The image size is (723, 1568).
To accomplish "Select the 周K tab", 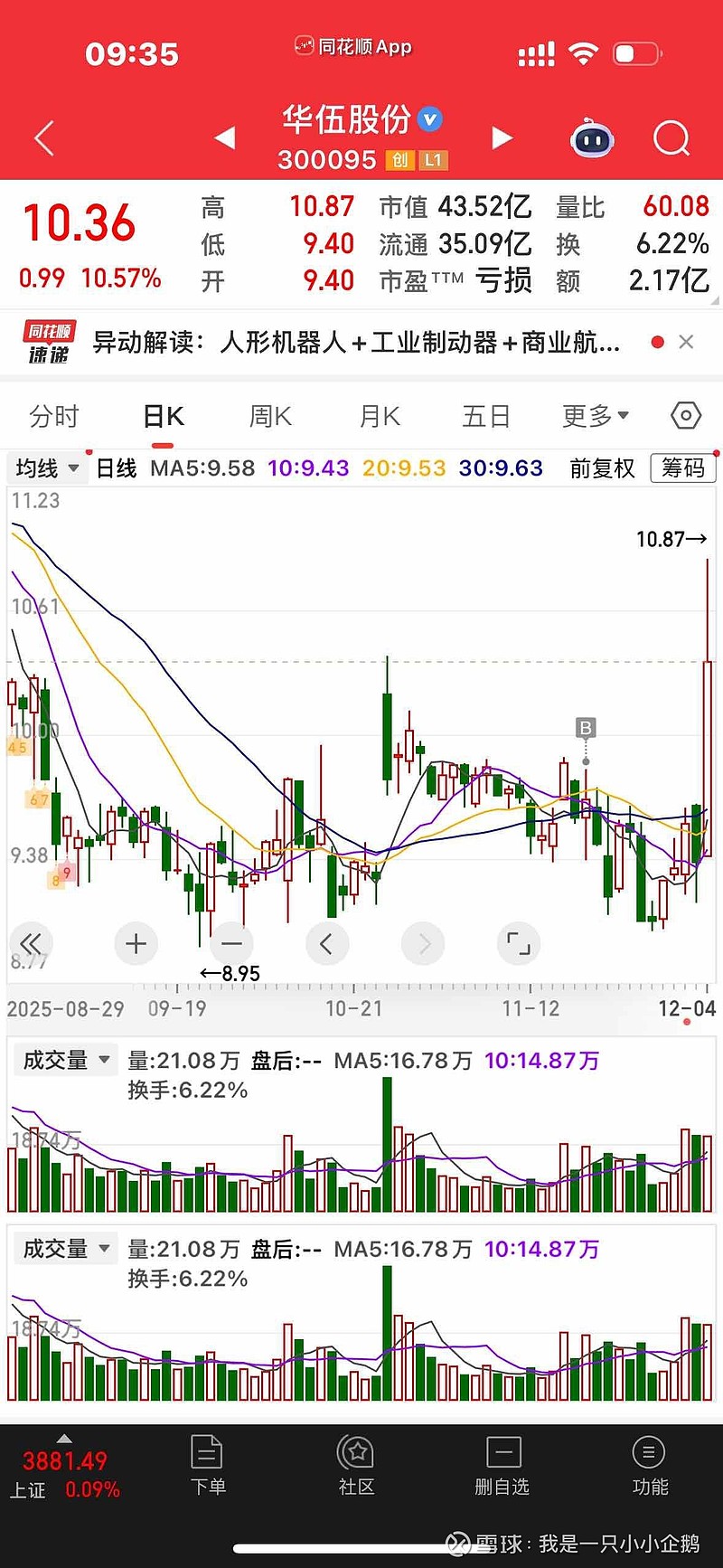I will [x=270, y=416].
